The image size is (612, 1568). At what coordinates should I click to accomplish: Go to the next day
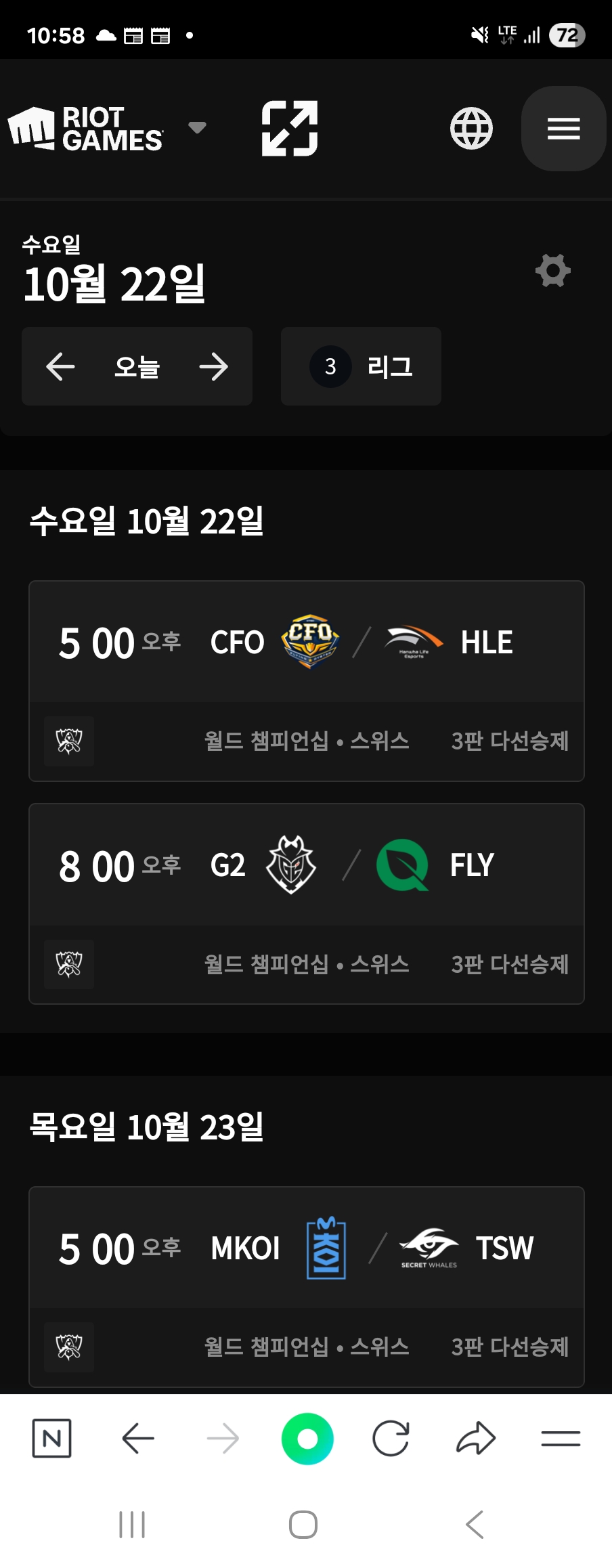214,367
